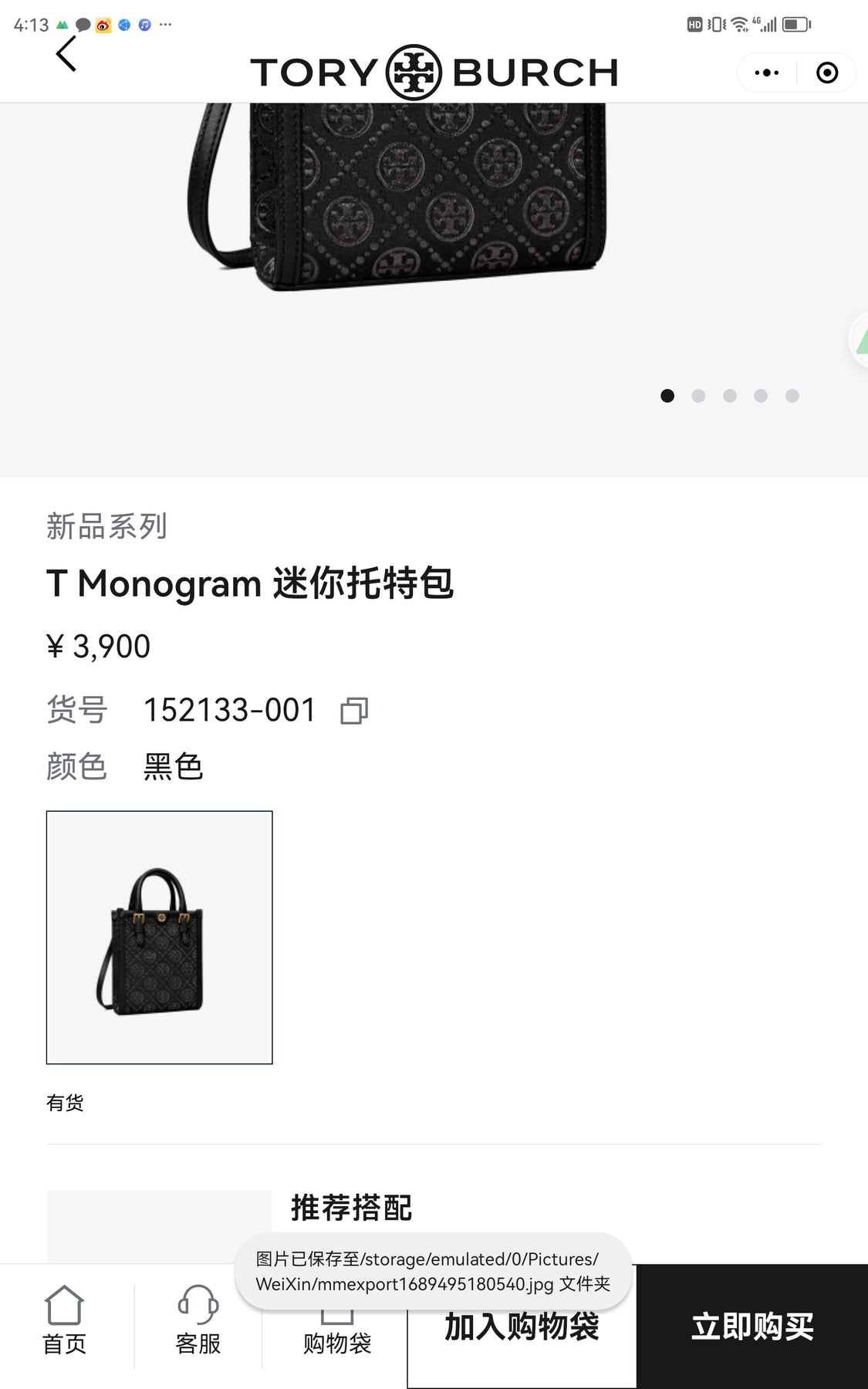Close the mini program with the circle icon
Screen dimensions: 868x1389
pyautogui.click(x=826, y=73)
